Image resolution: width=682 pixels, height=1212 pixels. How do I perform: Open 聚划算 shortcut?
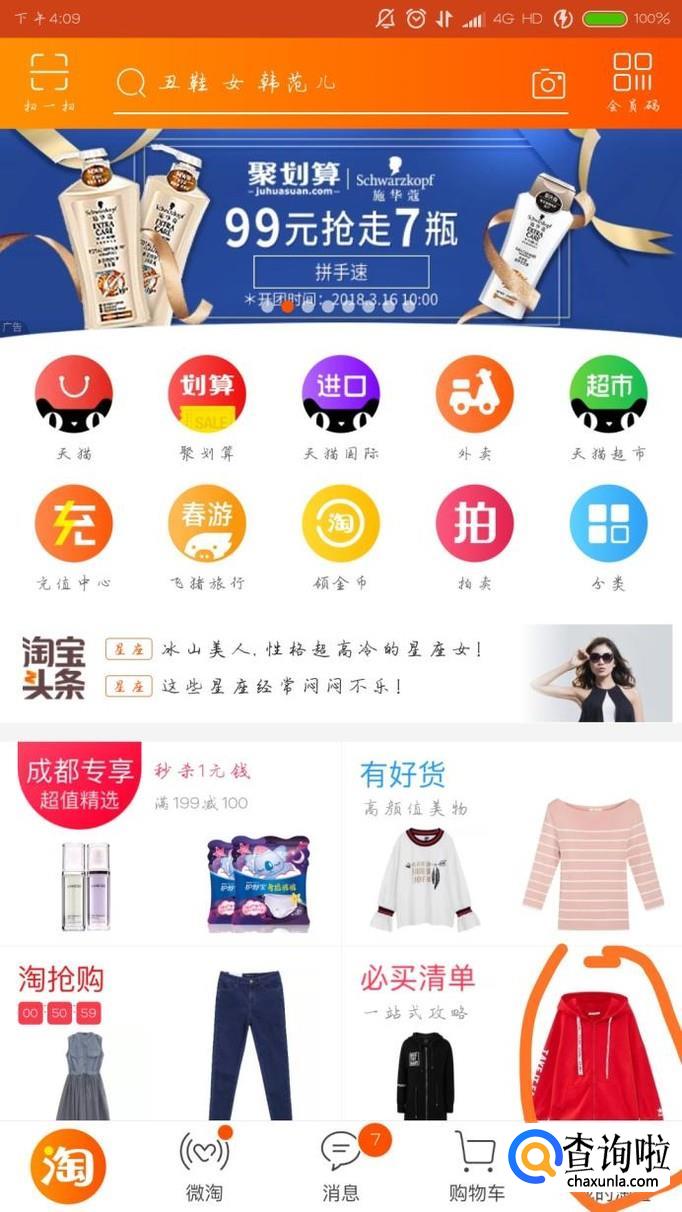[x=207, y=406]
